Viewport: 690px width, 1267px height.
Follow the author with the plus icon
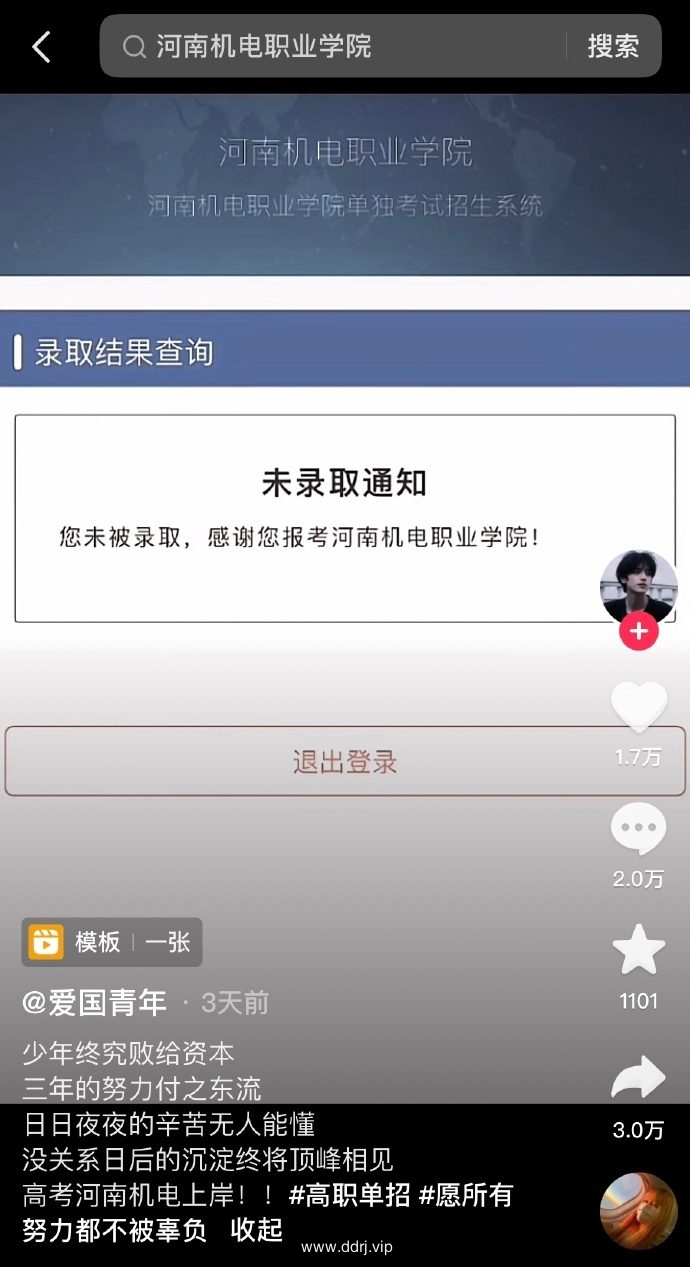(x=638, y=632)
